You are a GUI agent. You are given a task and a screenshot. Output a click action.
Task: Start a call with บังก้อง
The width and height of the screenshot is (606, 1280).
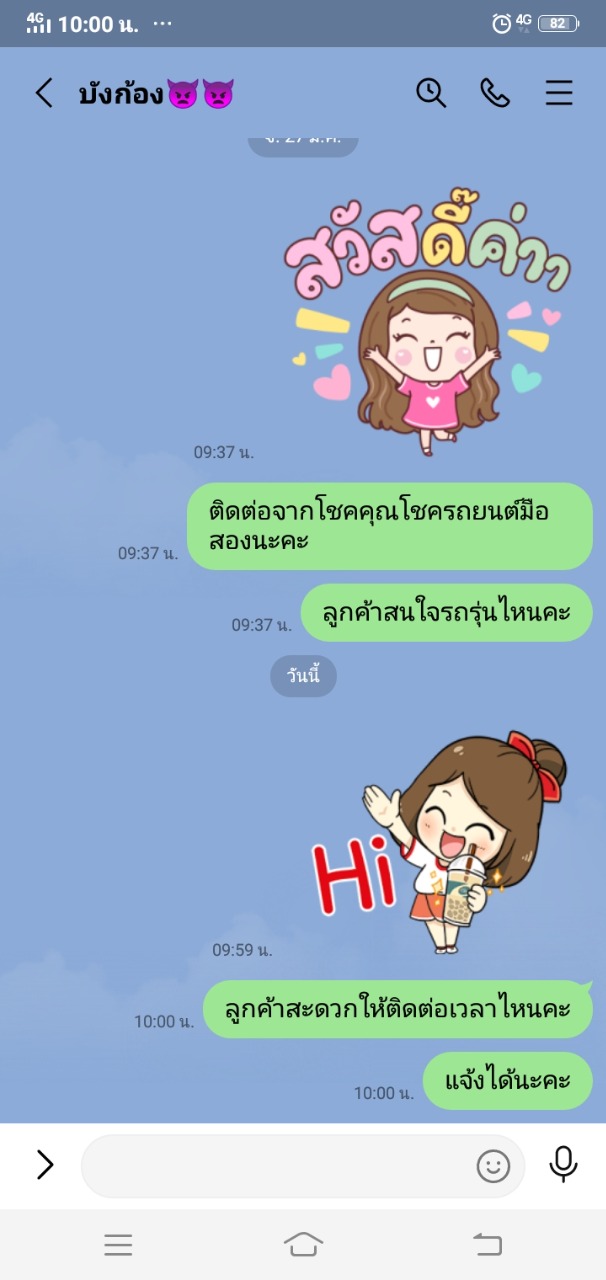click(495, 93)
